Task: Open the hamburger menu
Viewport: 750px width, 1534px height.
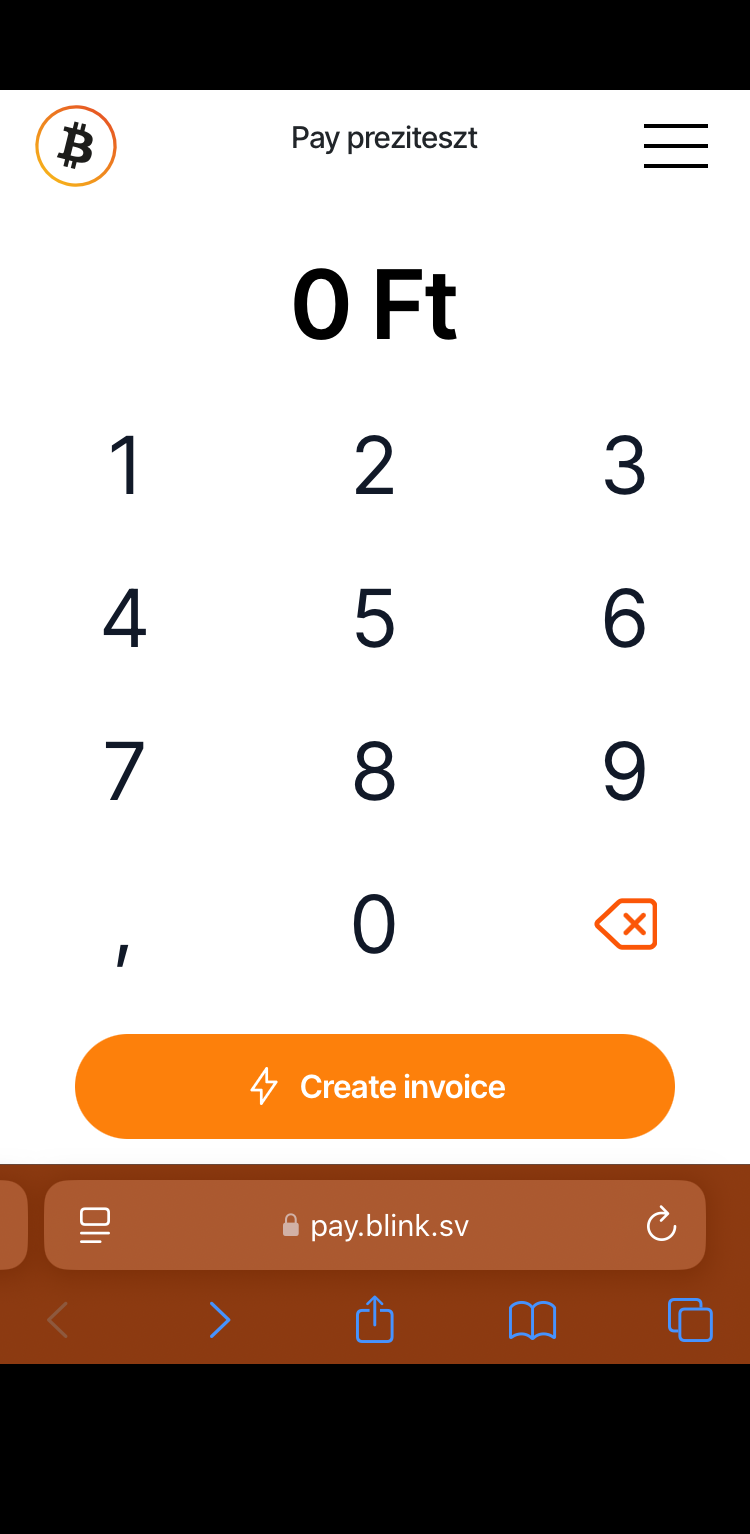Action: [x=675, y=146]
